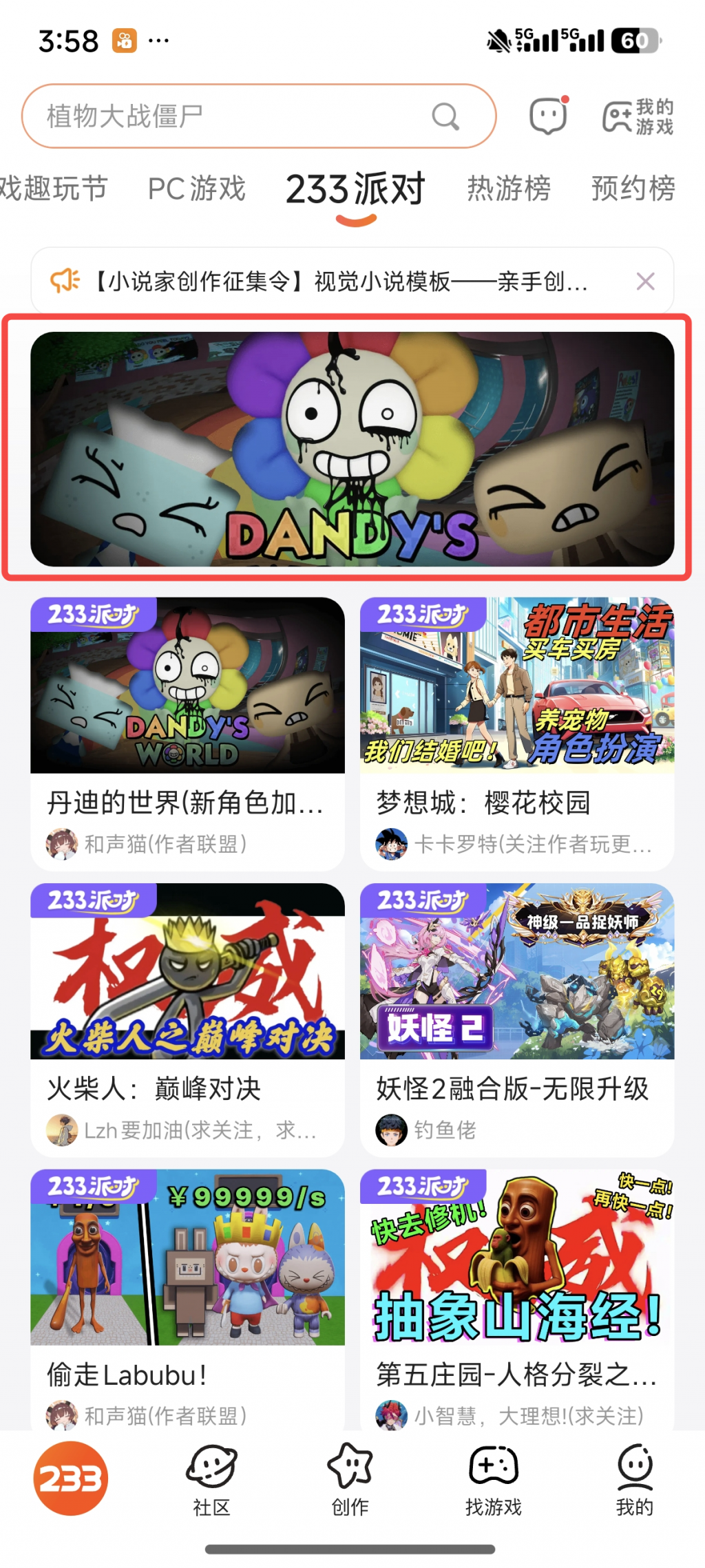The height and width of the screenshot is (1568, 705).
Task: Open the Dandy's World featured banner
Action: coord(352,449)
